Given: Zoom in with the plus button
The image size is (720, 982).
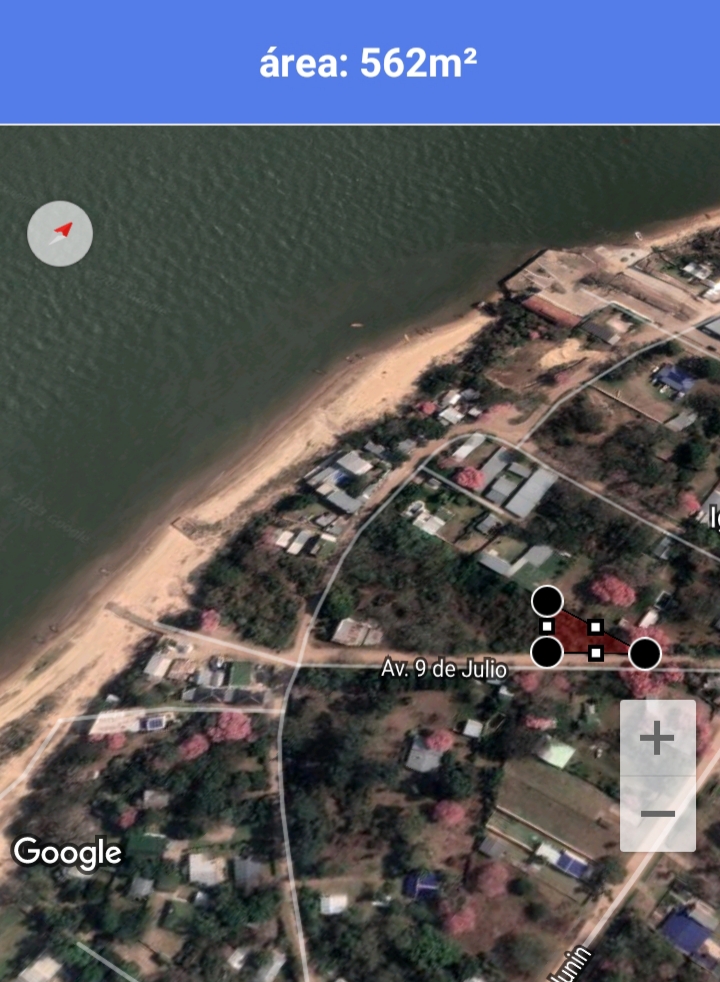Looking at the screenshot, I should pos(657,739).
